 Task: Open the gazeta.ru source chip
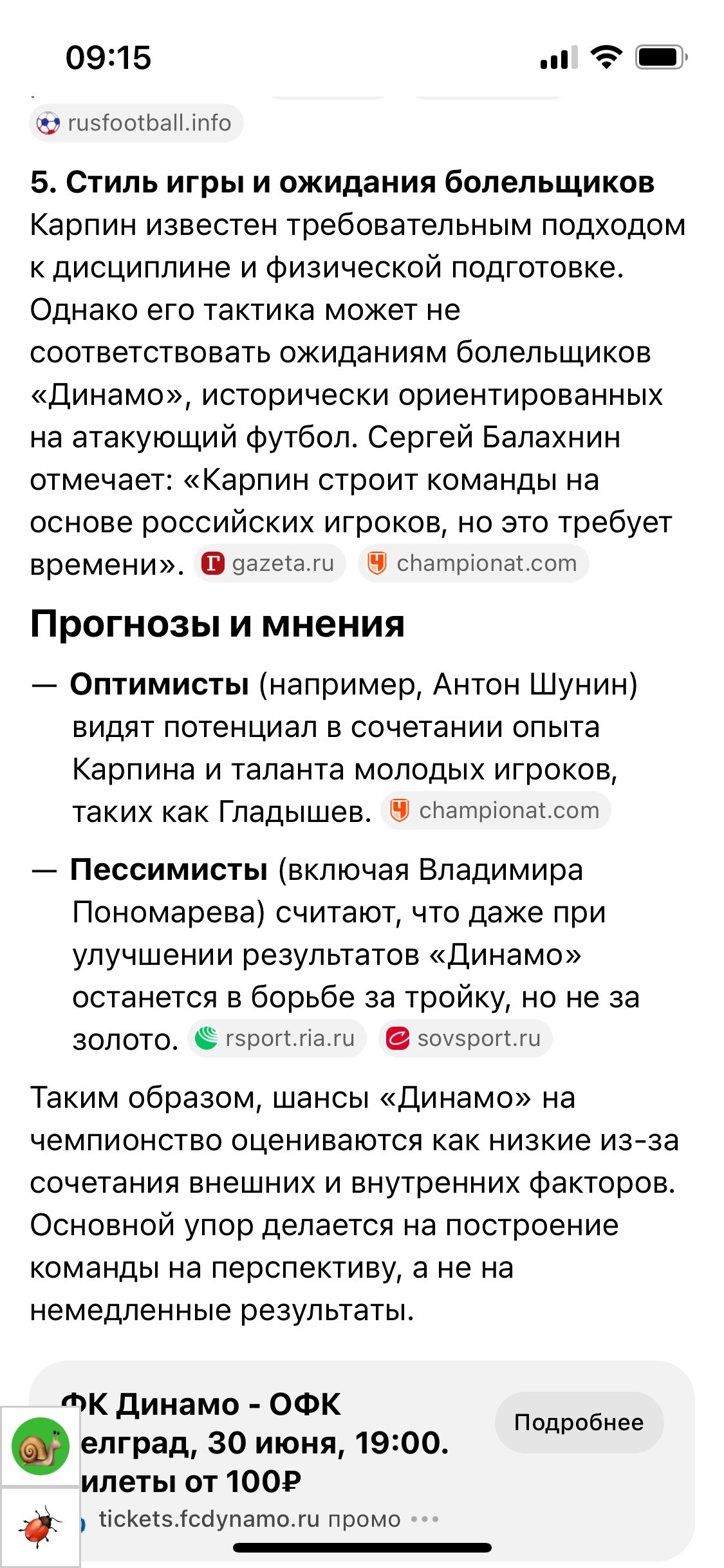270,563
